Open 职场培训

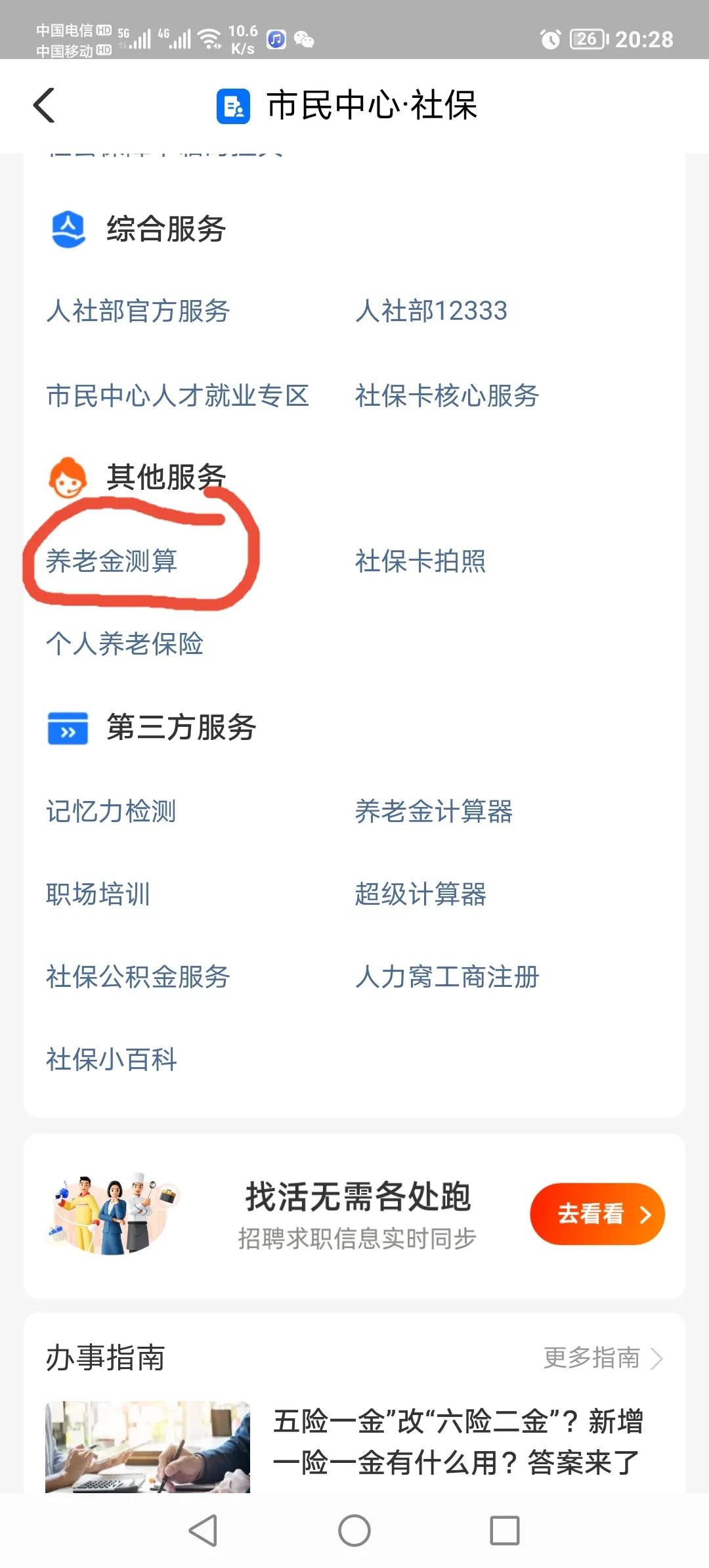98,894
